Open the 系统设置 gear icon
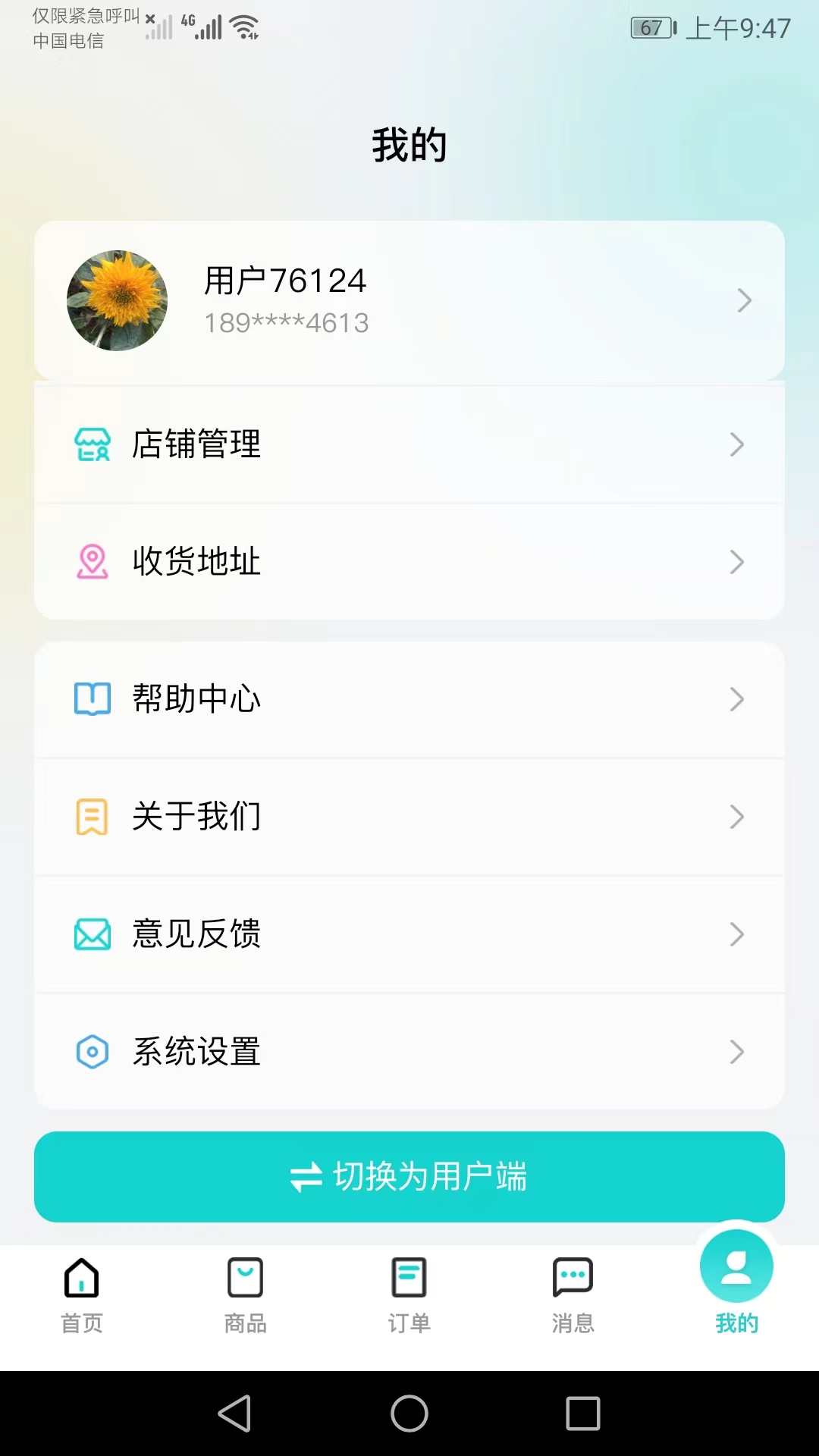The height and width of the screenshot is (1456, 819). click(93, 1051)
